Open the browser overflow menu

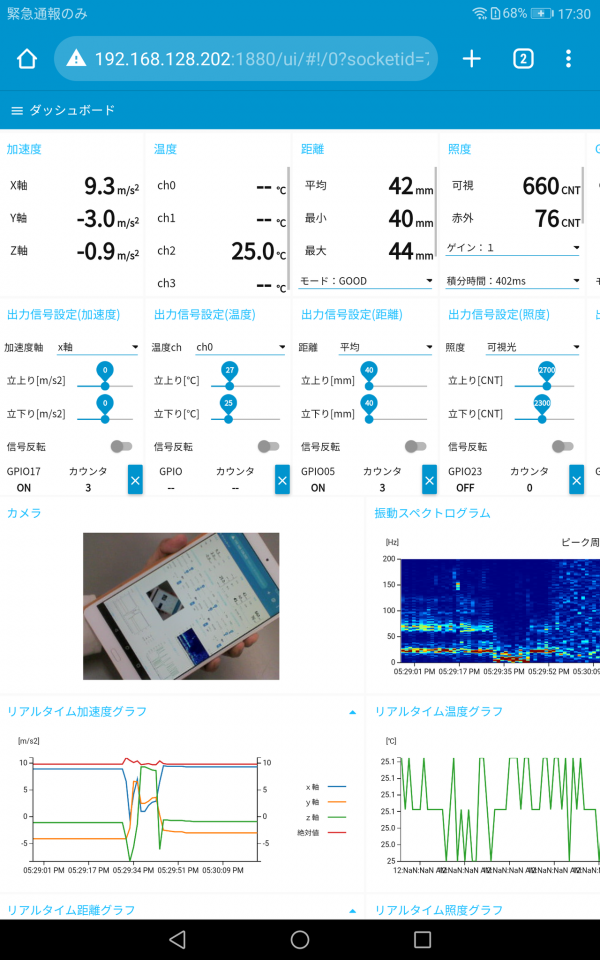point(568,59)
